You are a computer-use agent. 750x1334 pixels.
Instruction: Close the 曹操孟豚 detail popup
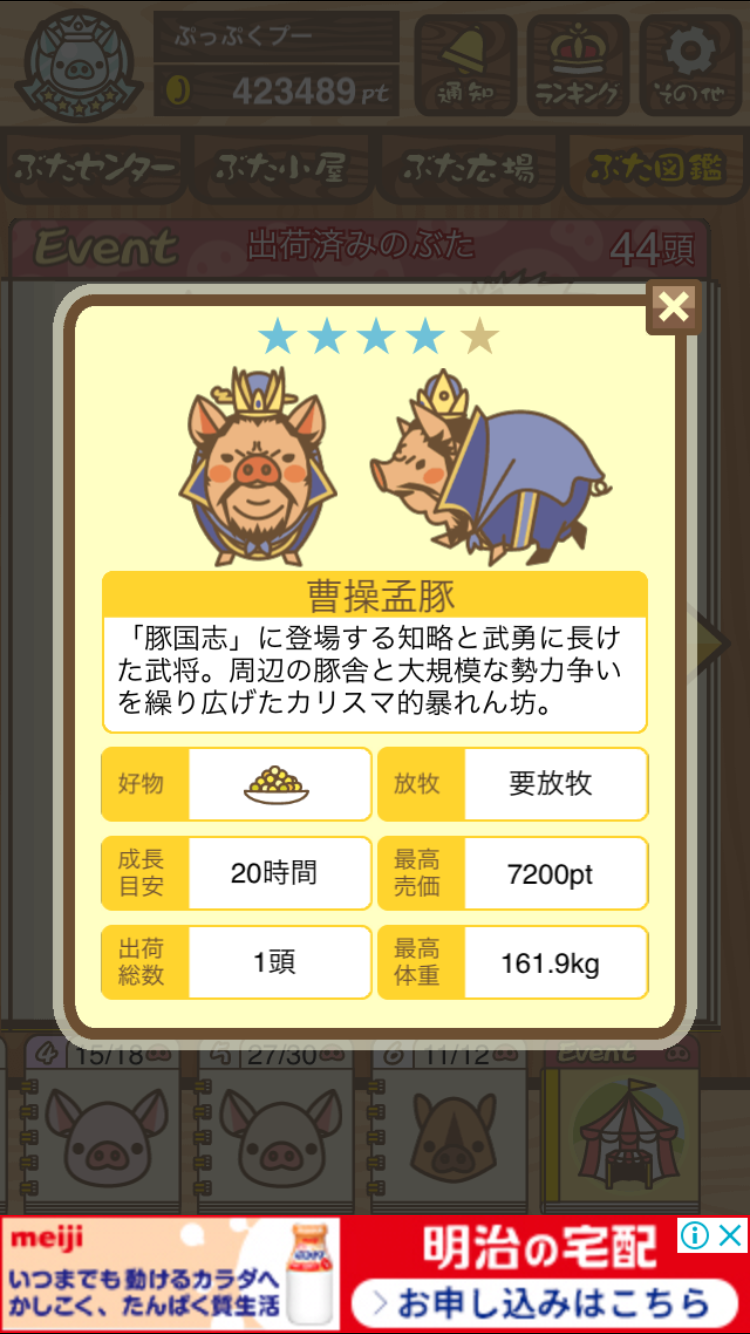pyautogui.click(x=673, y=307)
